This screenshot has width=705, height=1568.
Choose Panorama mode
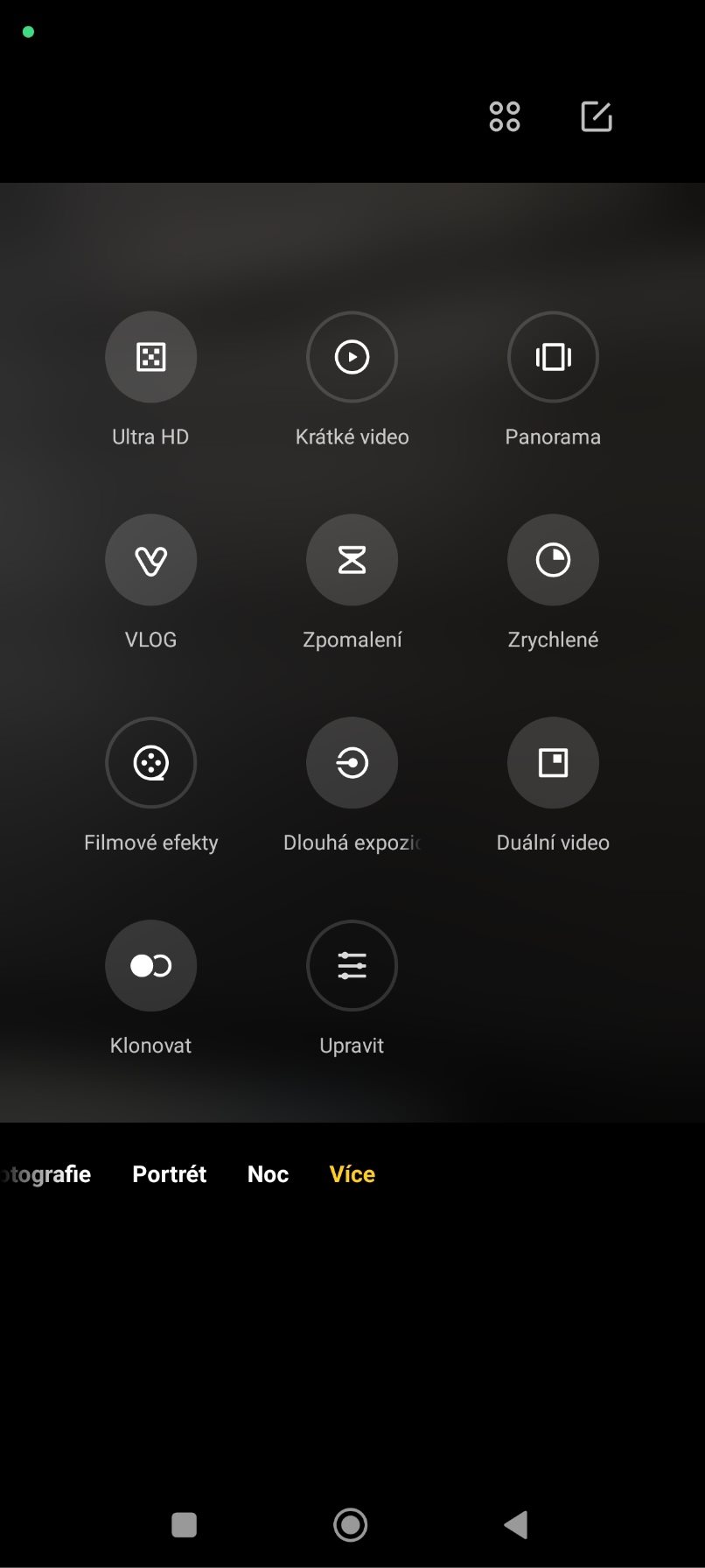[x=553, y=357]
